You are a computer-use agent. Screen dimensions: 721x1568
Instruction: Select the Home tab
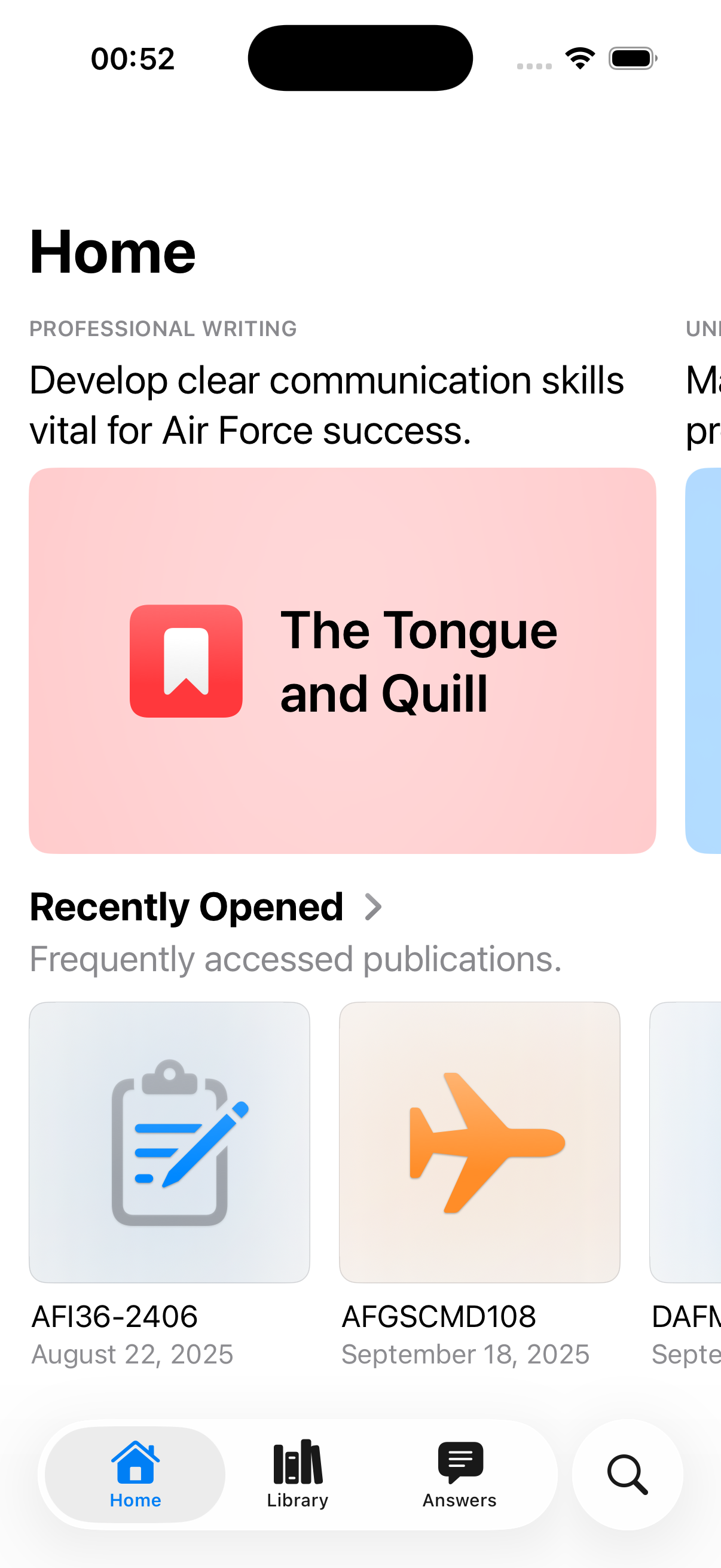pos(135,1474)
